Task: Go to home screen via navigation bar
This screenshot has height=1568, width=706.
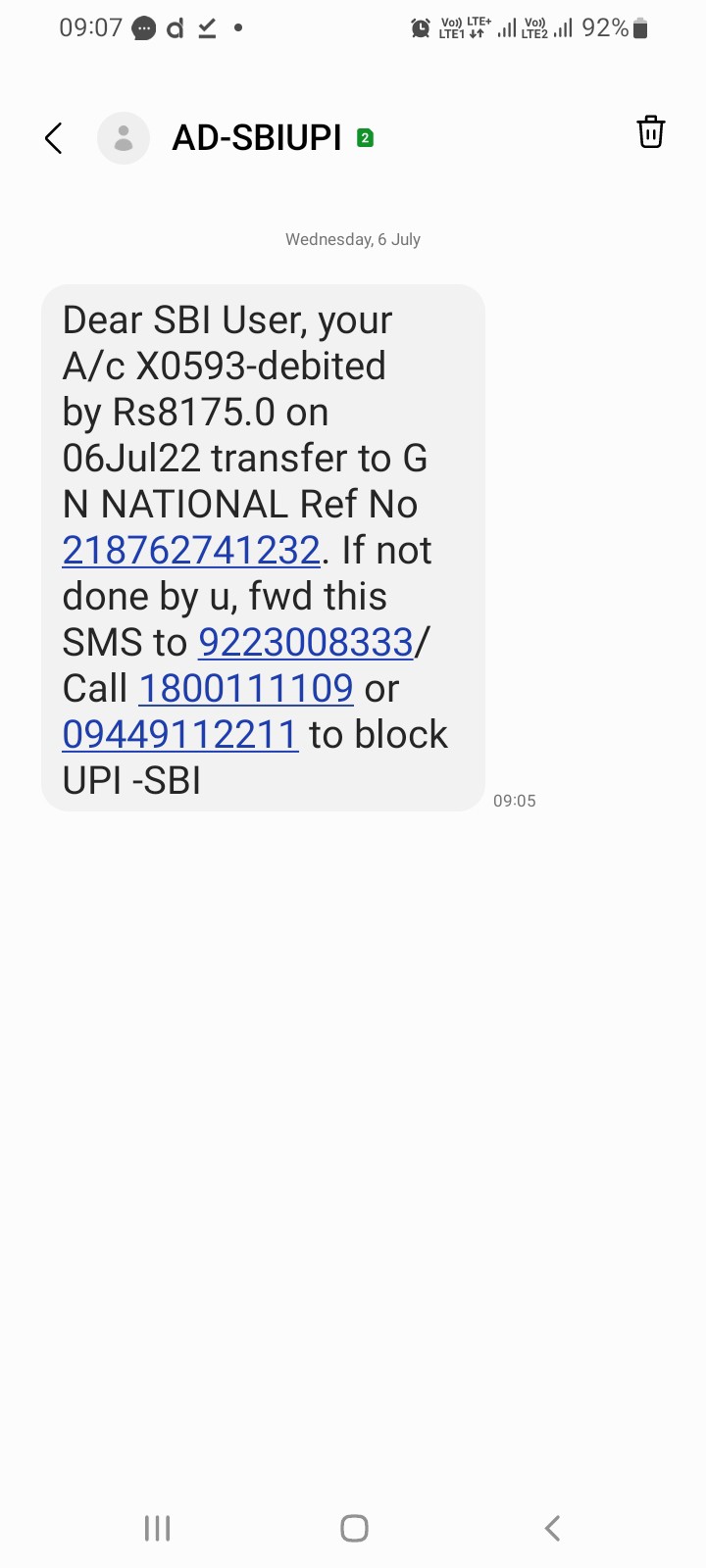Action: pyautogui.click(x=354, y=1528)
